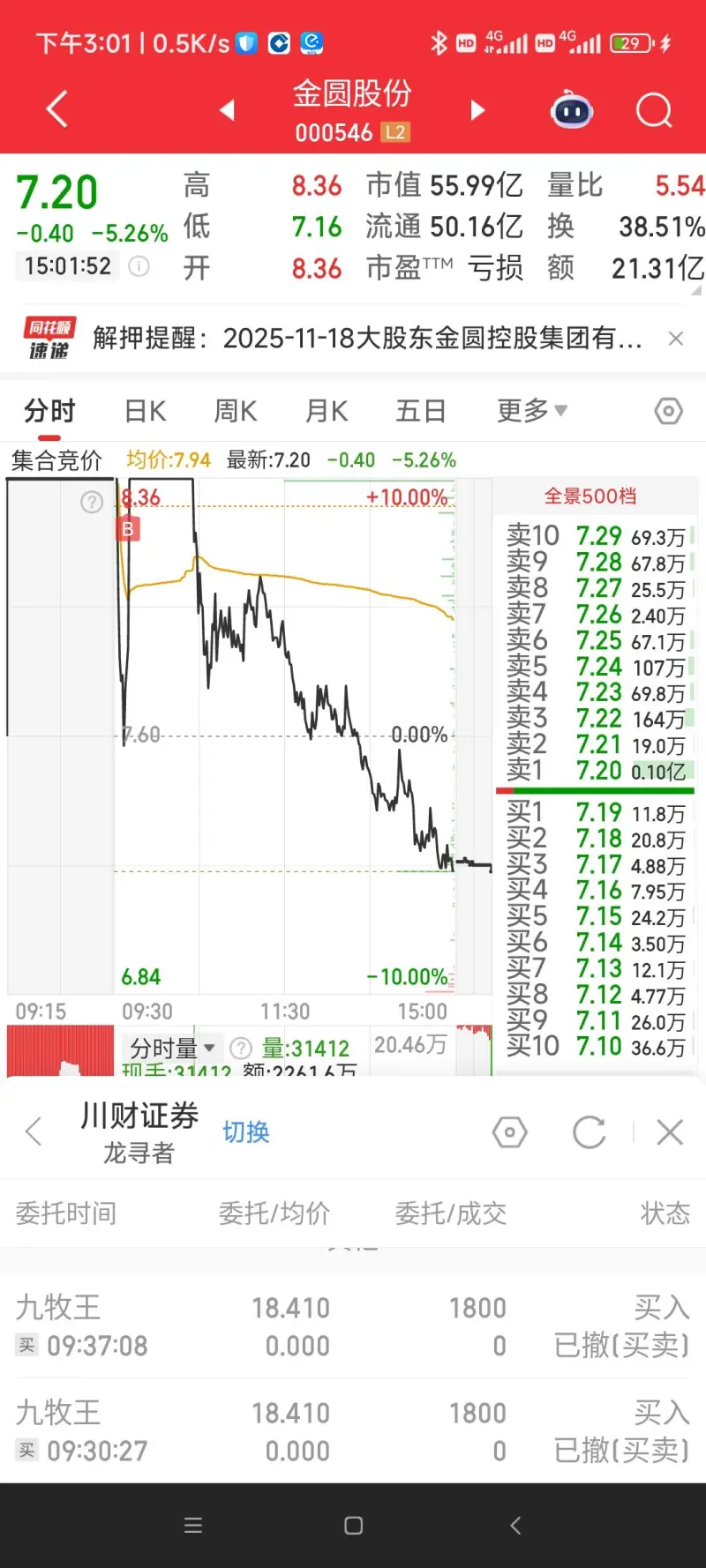
Task: Open the robot assistant icon
Action: pos(572,111)
